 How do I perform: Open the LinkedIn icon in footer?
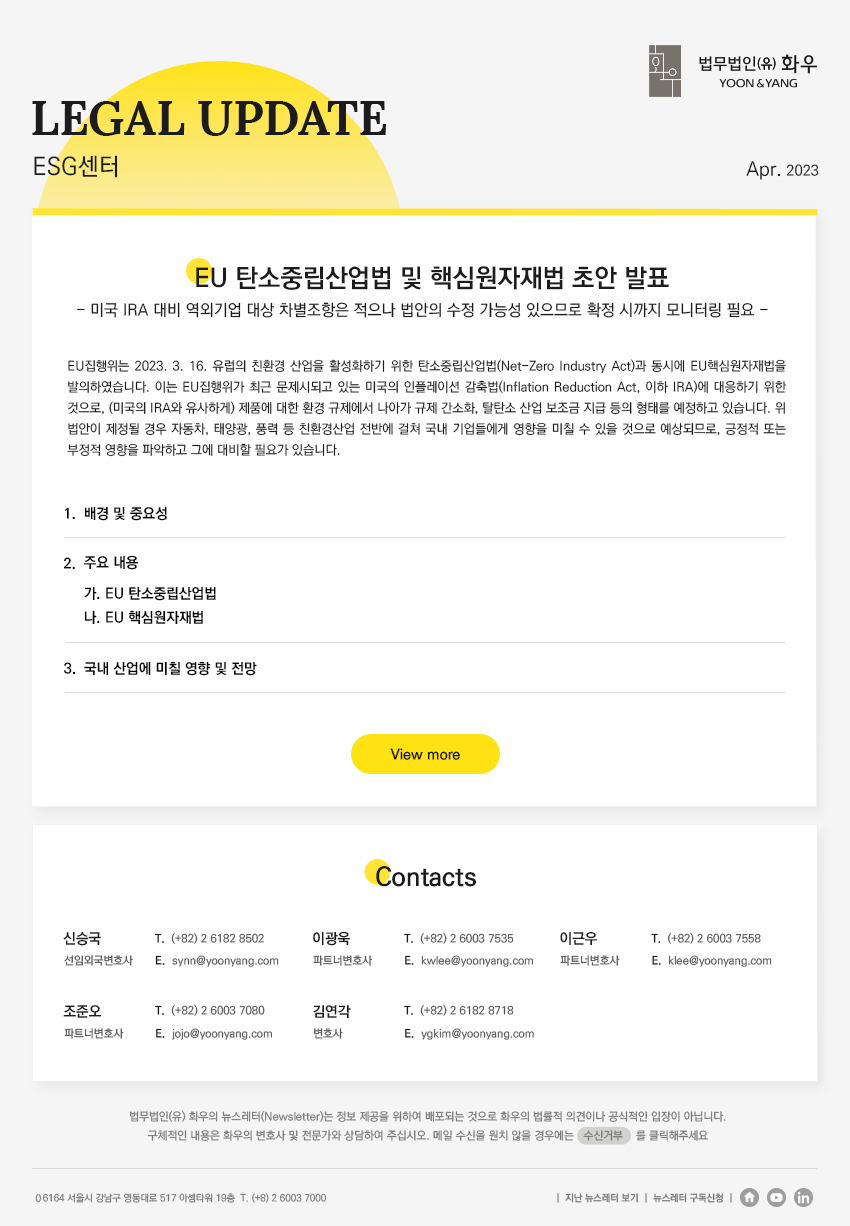point(803,1197)
